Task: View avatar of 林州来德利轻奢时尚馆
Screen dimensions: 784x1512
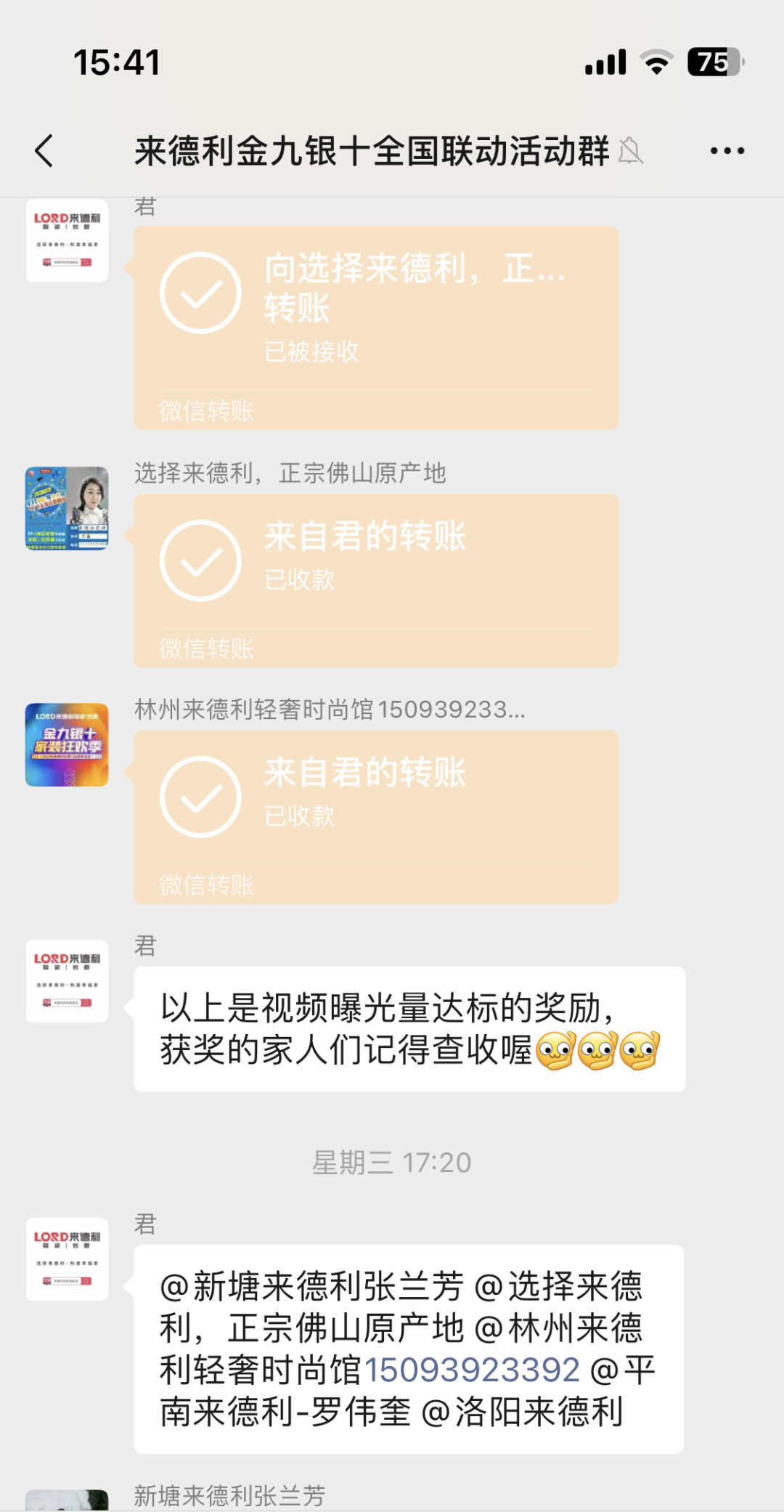Action: pyautogui.click(x=67, y=744)
